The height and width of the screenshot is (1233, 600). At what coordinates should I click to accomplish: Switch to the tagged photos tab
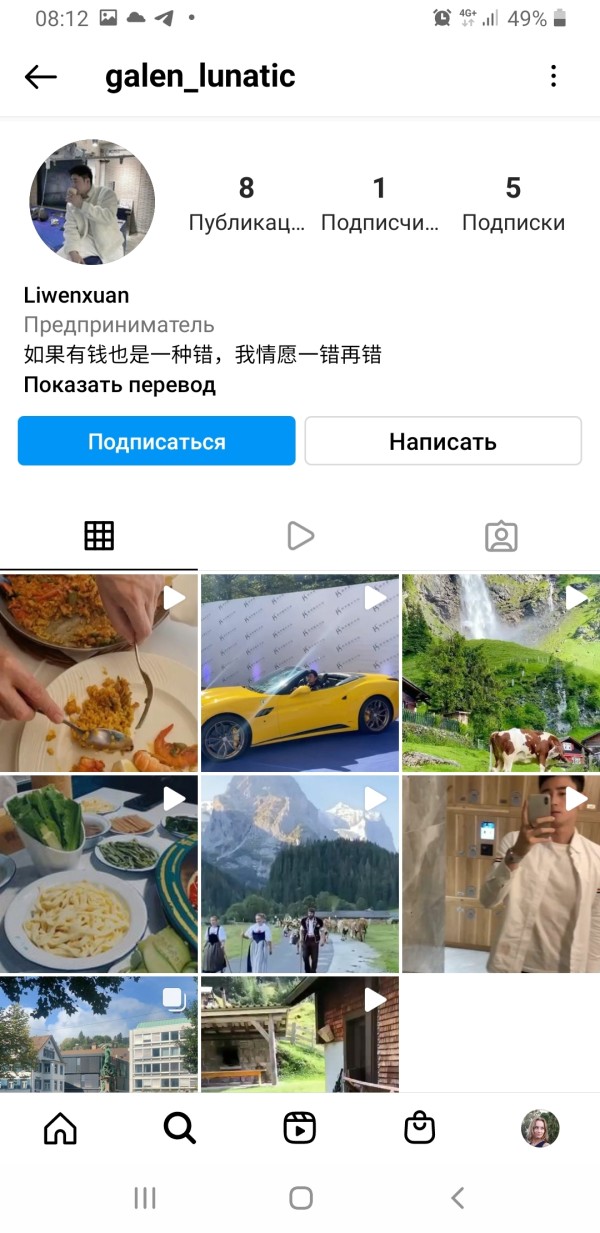point(501,536)
